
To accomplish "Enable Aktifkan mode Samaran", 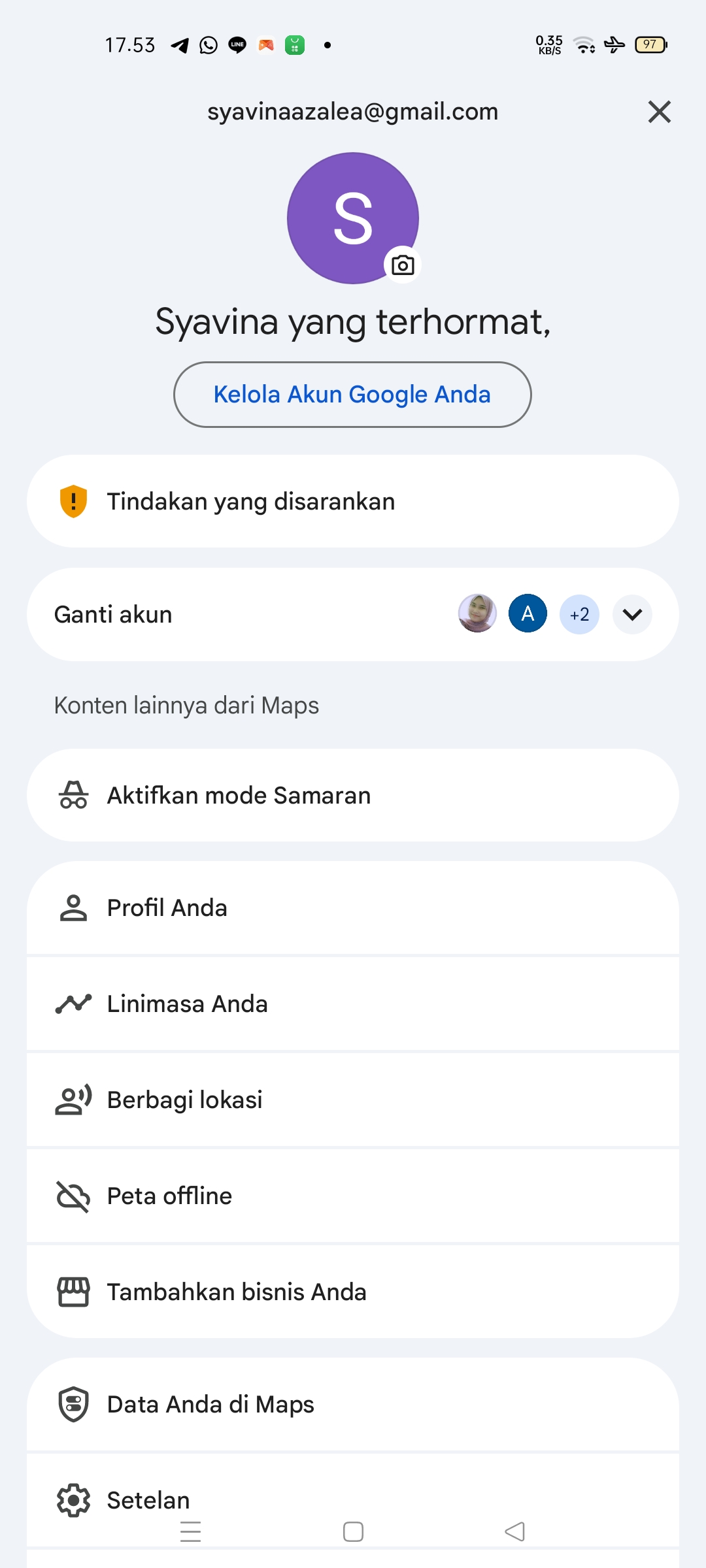I will 352,795.
